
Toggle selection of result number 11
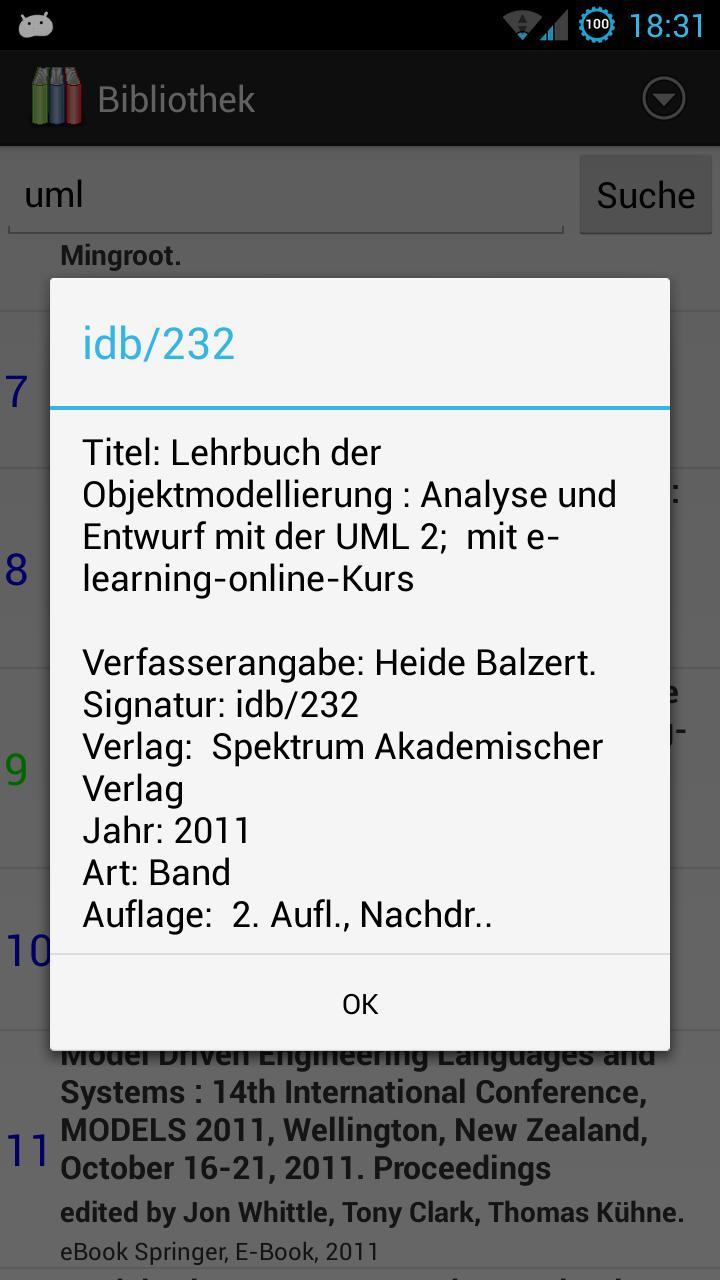point(28,1150)
